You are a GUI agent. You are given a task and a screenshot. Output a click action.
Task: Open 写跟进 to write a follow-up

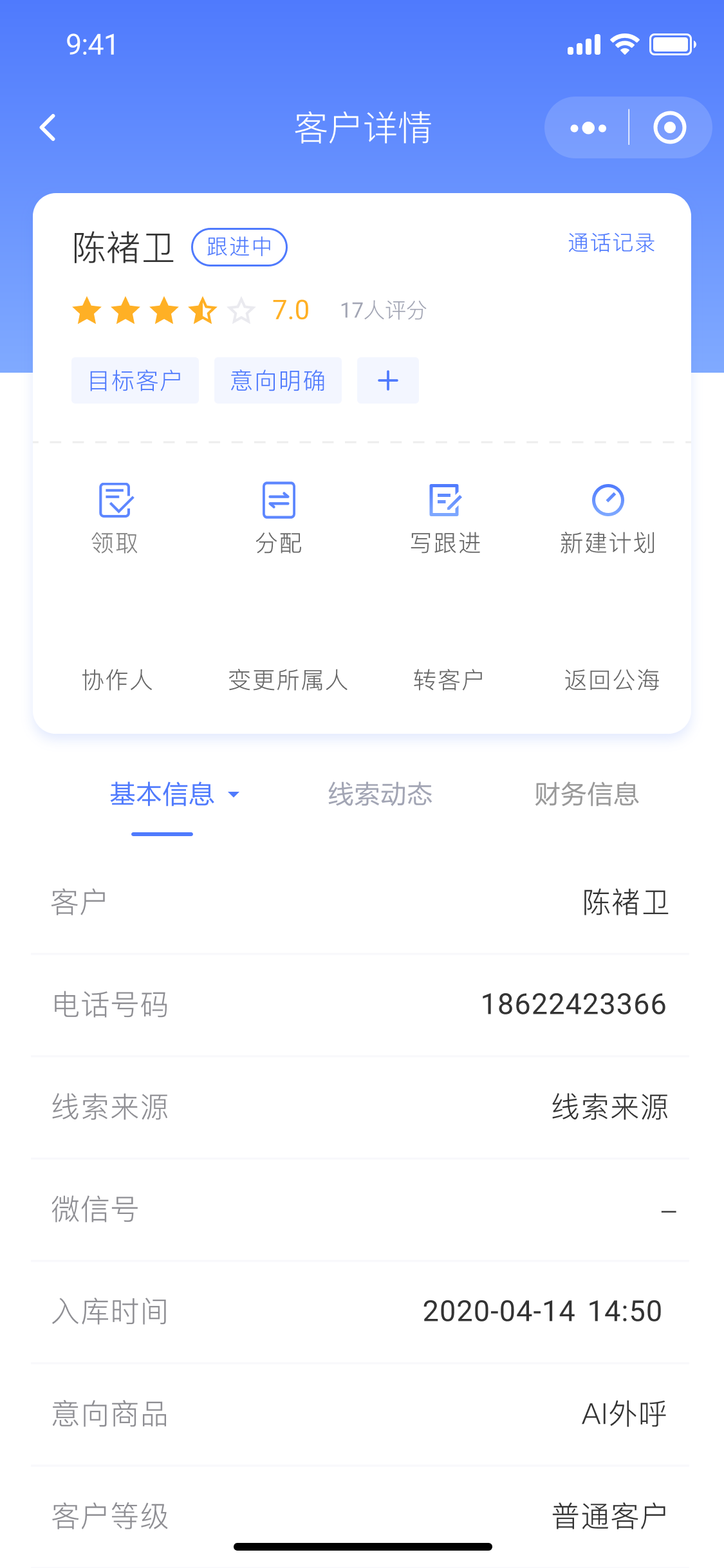[445, 518]
